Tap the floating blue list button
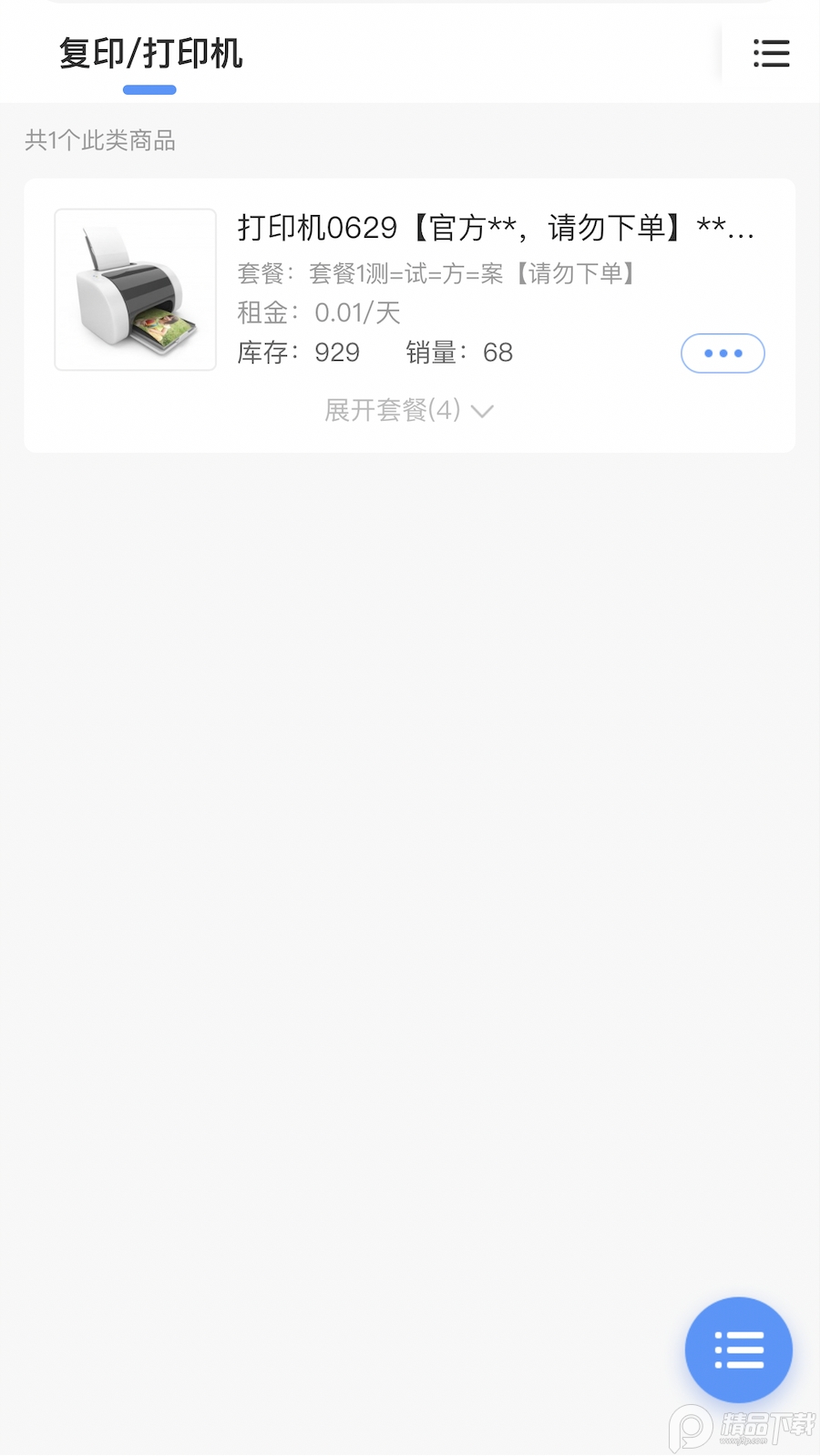This screenshot has width=820, height=1456. point(739,1349)
